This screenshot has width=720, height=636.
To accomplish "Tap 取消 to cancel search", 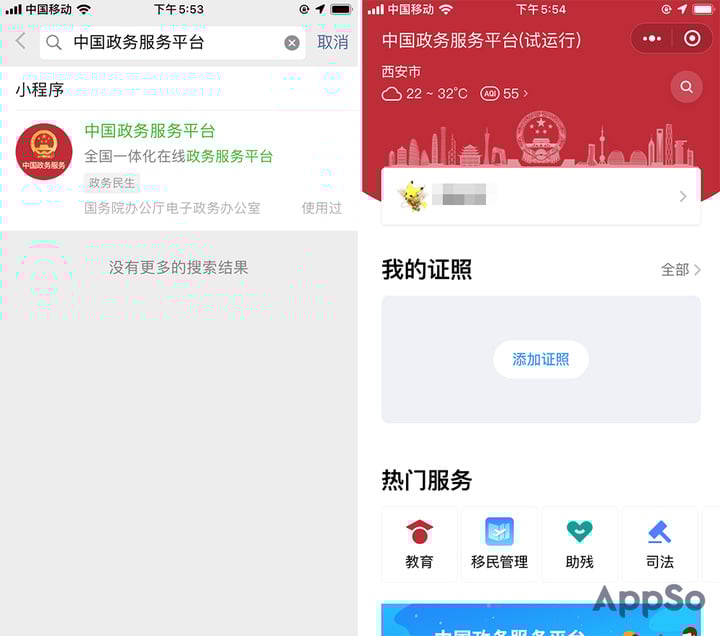I will (x=332, y=43).
